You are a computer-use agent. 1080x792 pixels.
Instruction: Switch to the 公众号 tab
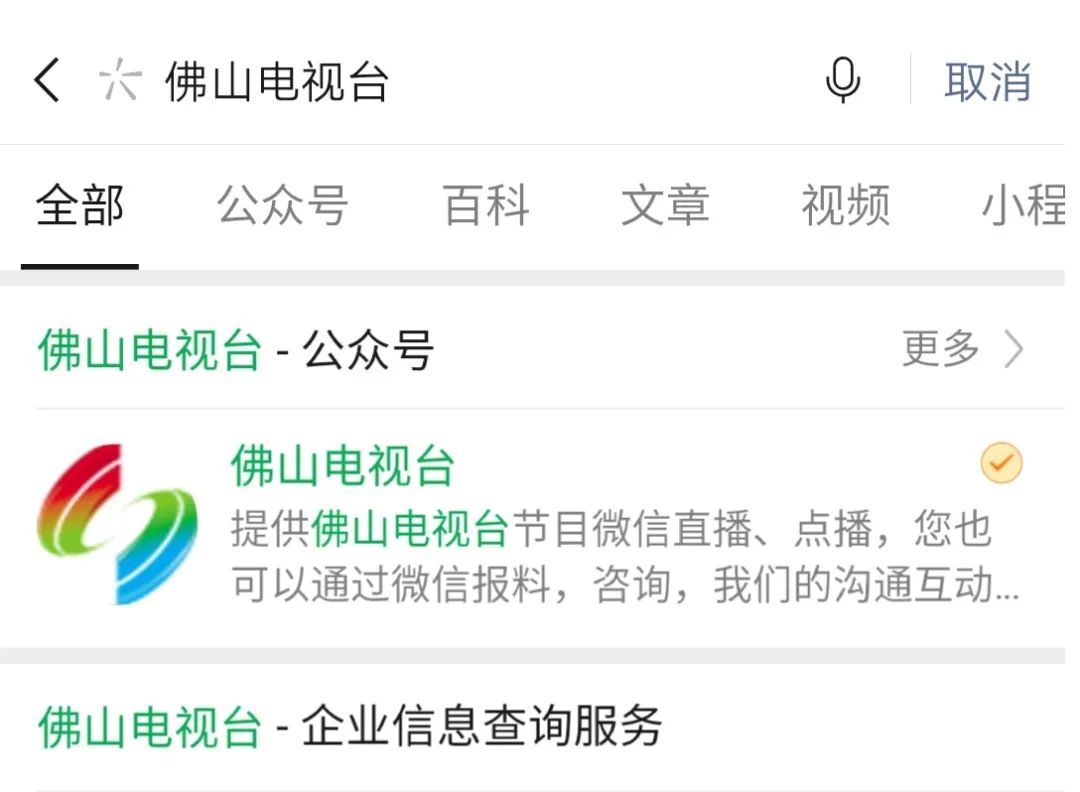[x=283, y=207]
